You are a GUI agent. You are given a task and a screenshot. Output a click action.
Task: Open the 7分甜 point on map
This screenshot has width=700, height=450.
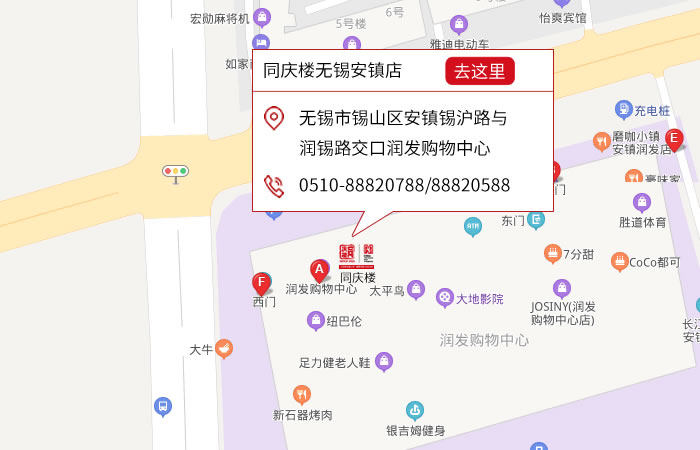click(x=552, y=253)
